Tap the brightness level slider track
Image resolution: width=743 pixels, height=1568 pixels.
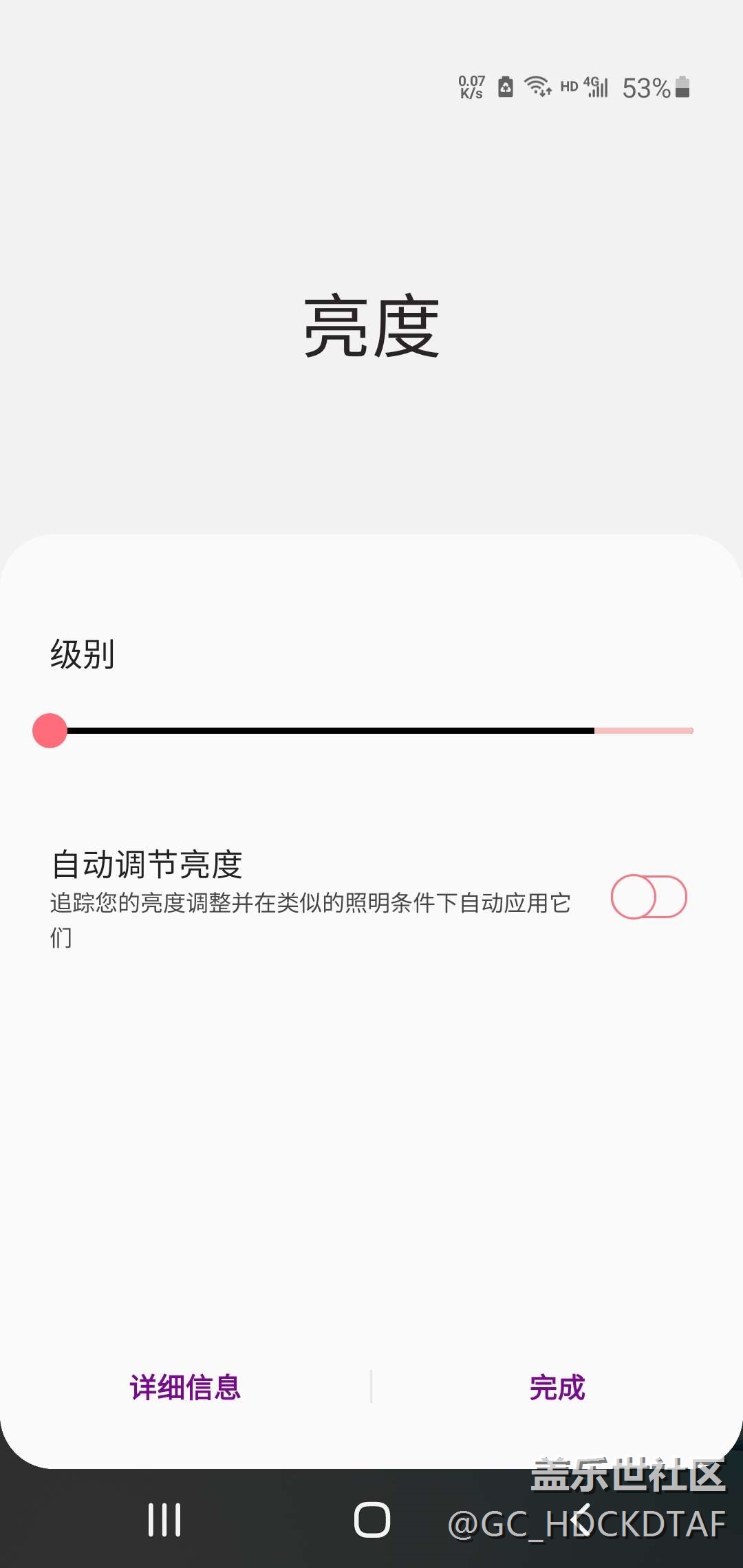371,730
